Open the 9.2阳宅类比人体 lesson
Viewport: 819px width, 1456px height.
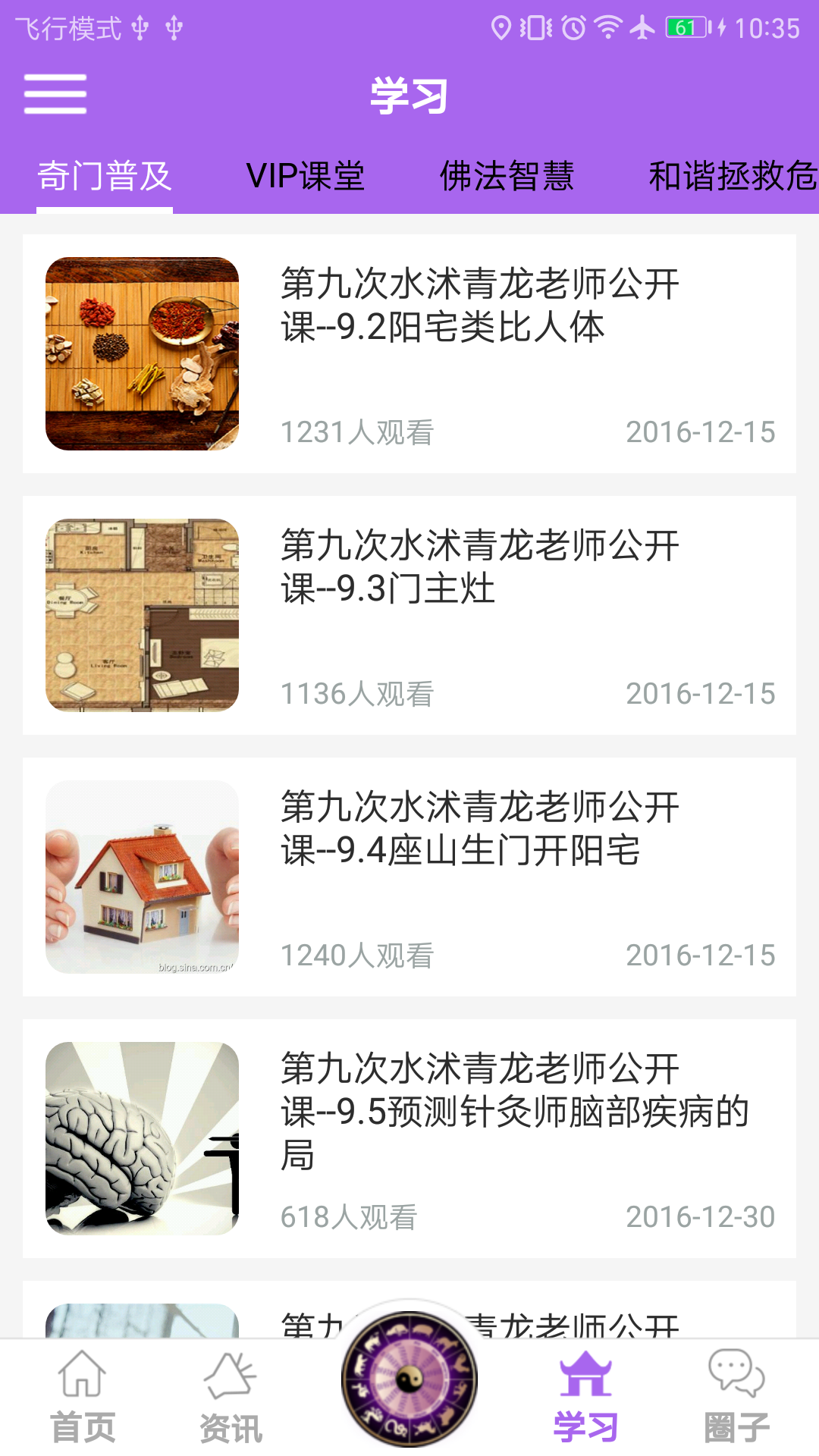[x=409, y=353]
